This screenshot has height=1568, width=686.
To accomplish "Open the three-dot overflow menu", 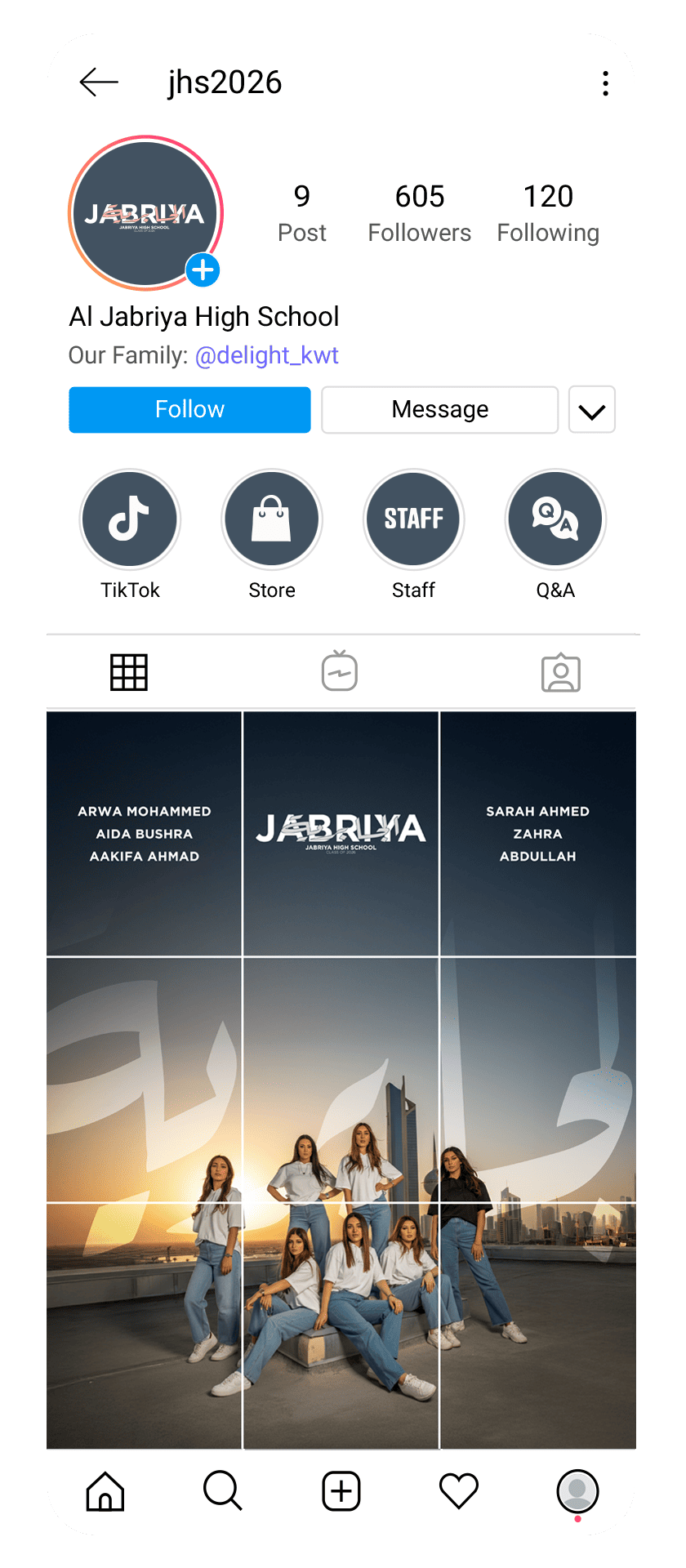I will 605,83.
